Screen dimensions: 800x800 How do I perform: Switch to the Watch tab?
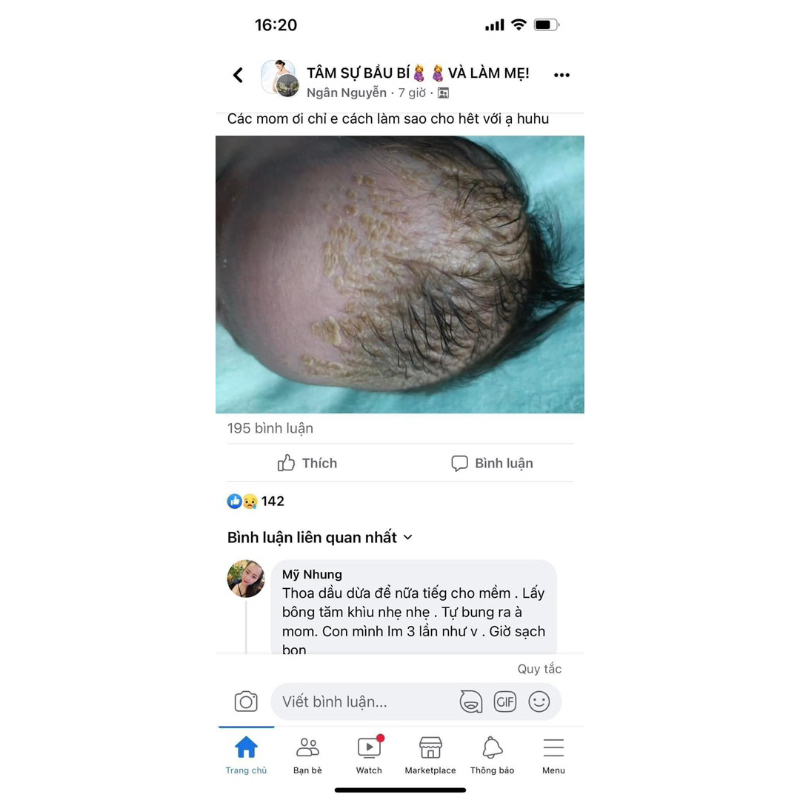click(369, 755)
